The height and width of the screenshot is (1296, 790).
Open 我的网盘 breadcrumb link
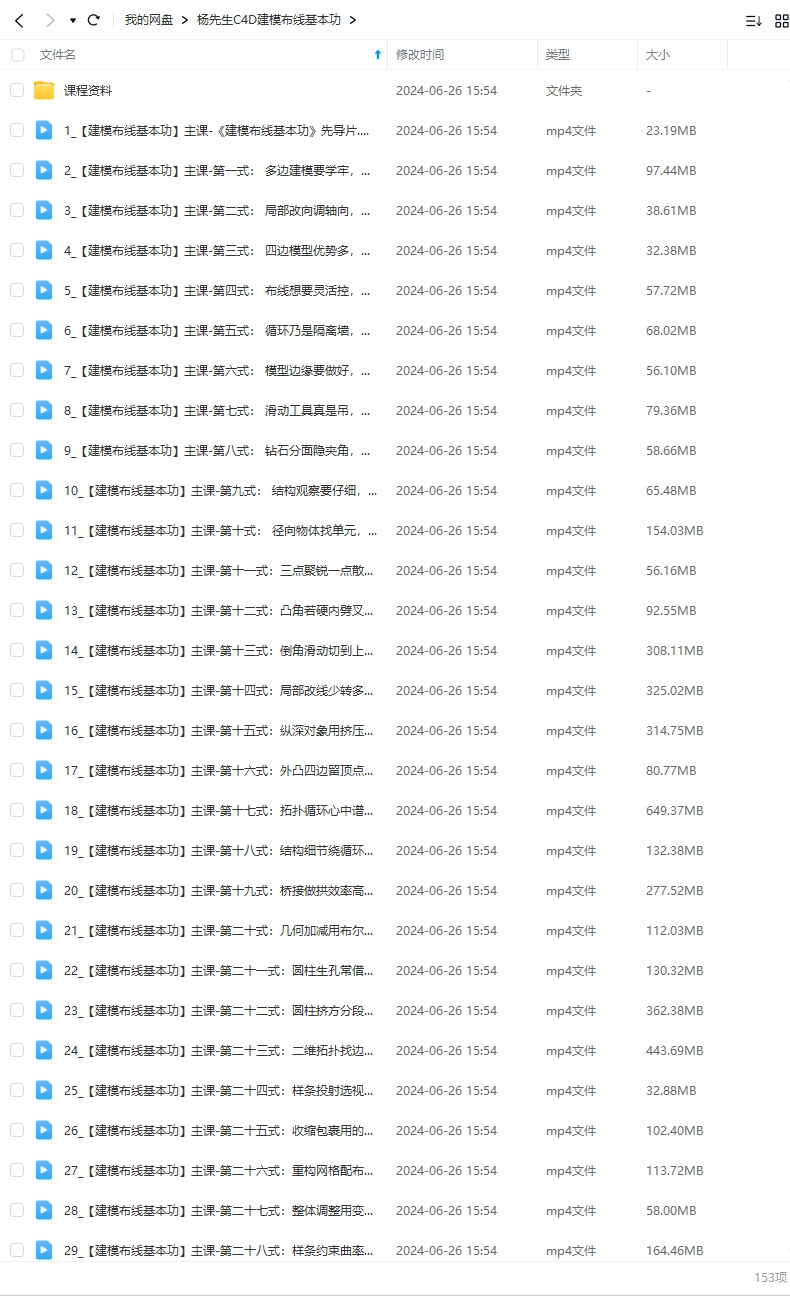[149, 20]
